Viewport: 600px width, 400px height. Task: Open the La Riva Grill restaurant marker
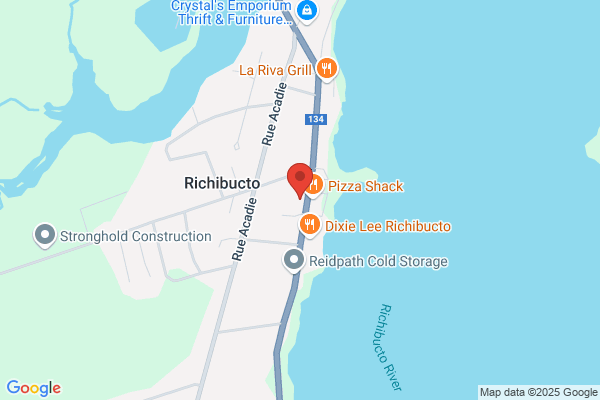(x=326, y=69)
